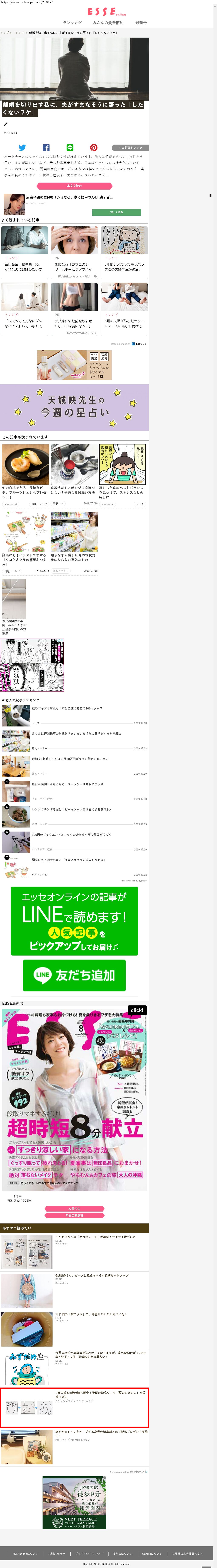Open the 最新号 tab
This screenshot has height=1568, width=217.
click(141, 23)
